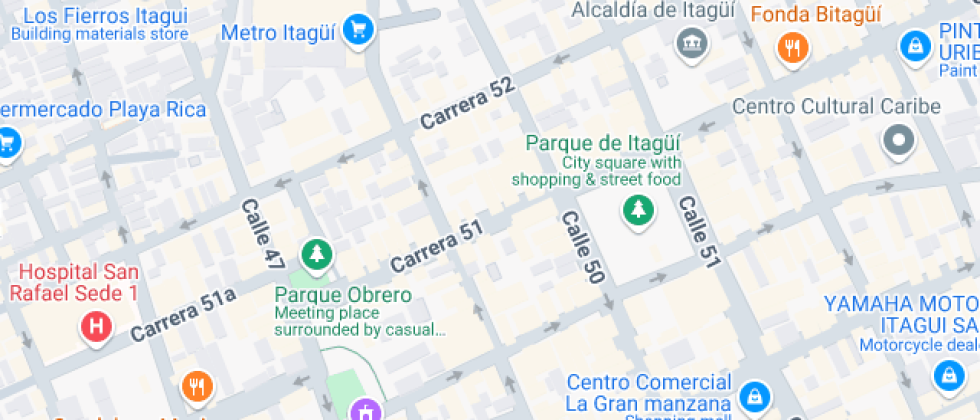Open the Metro Itagüí store pin
980x420 pixels.
[x=359, y=30]
